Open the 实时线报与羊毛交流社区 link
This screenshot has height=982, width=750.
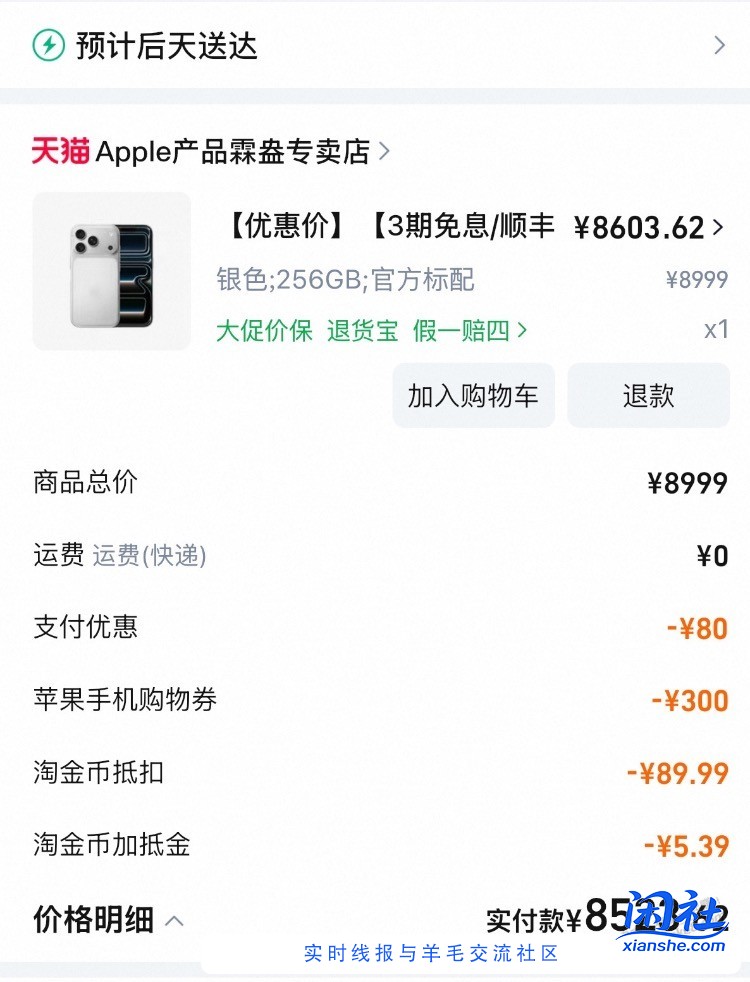(x=430, y=954)
